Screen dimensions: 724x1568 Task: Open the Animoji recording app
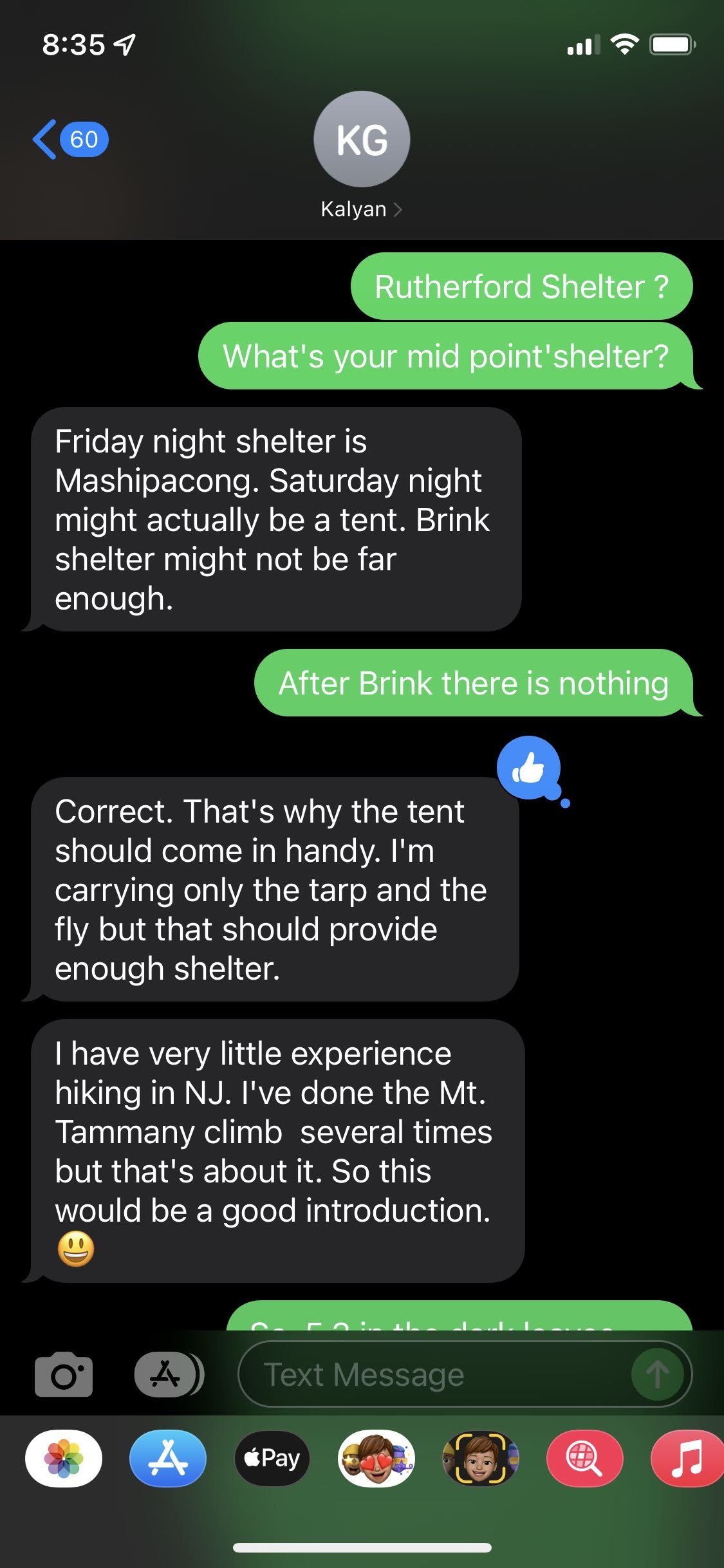481,1458
